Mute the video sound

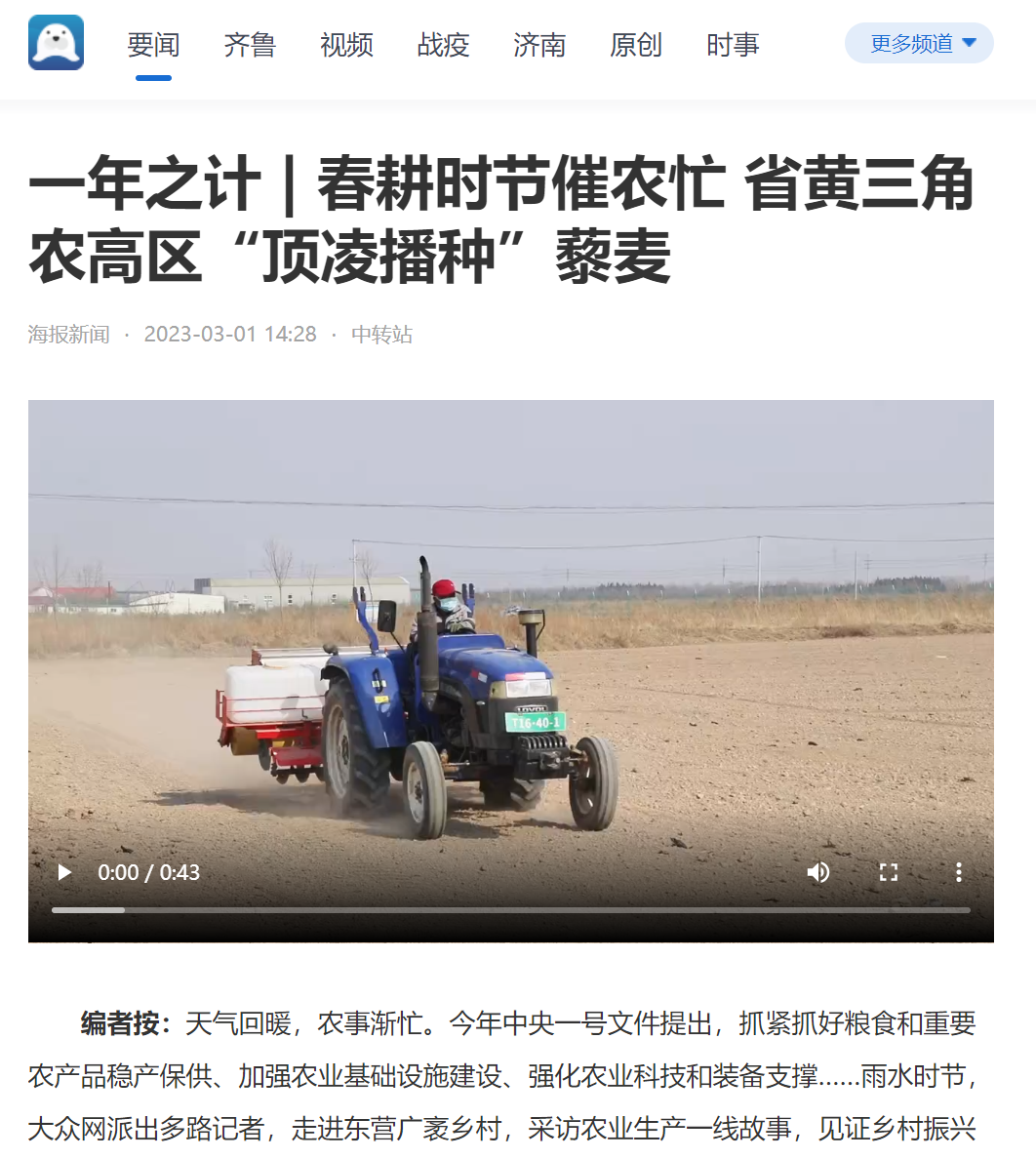[x=818, y=872]
